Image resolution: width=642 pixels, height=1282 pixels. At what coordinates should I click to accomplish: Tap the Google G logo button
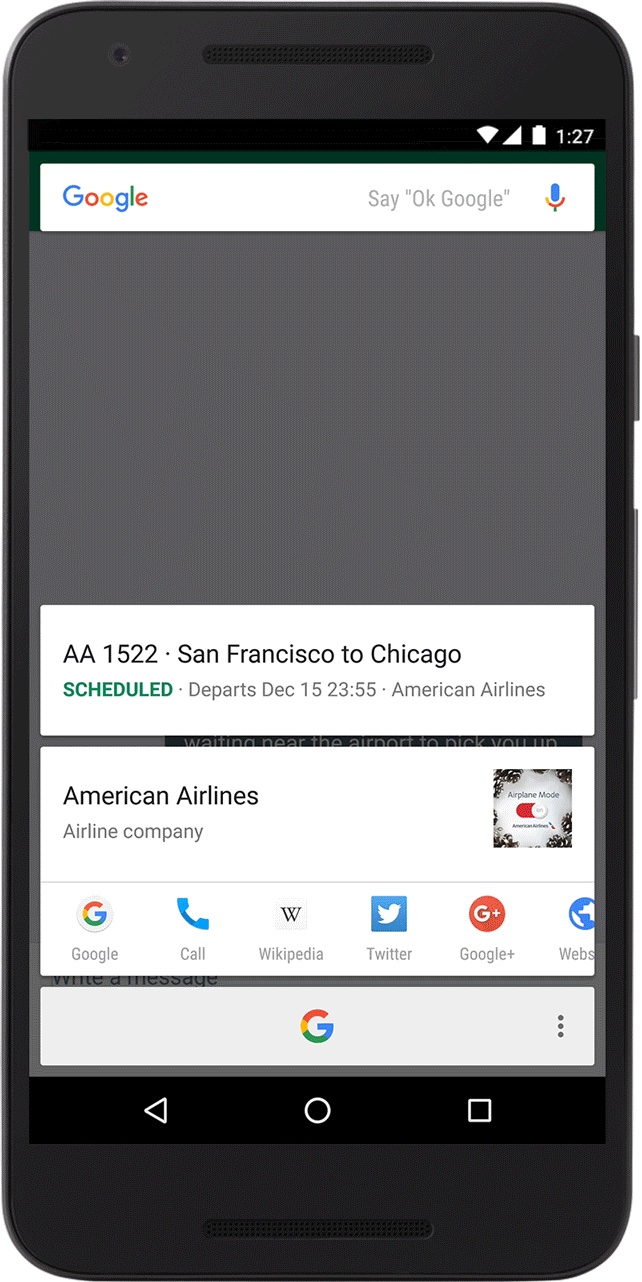tap(317, 1026)
